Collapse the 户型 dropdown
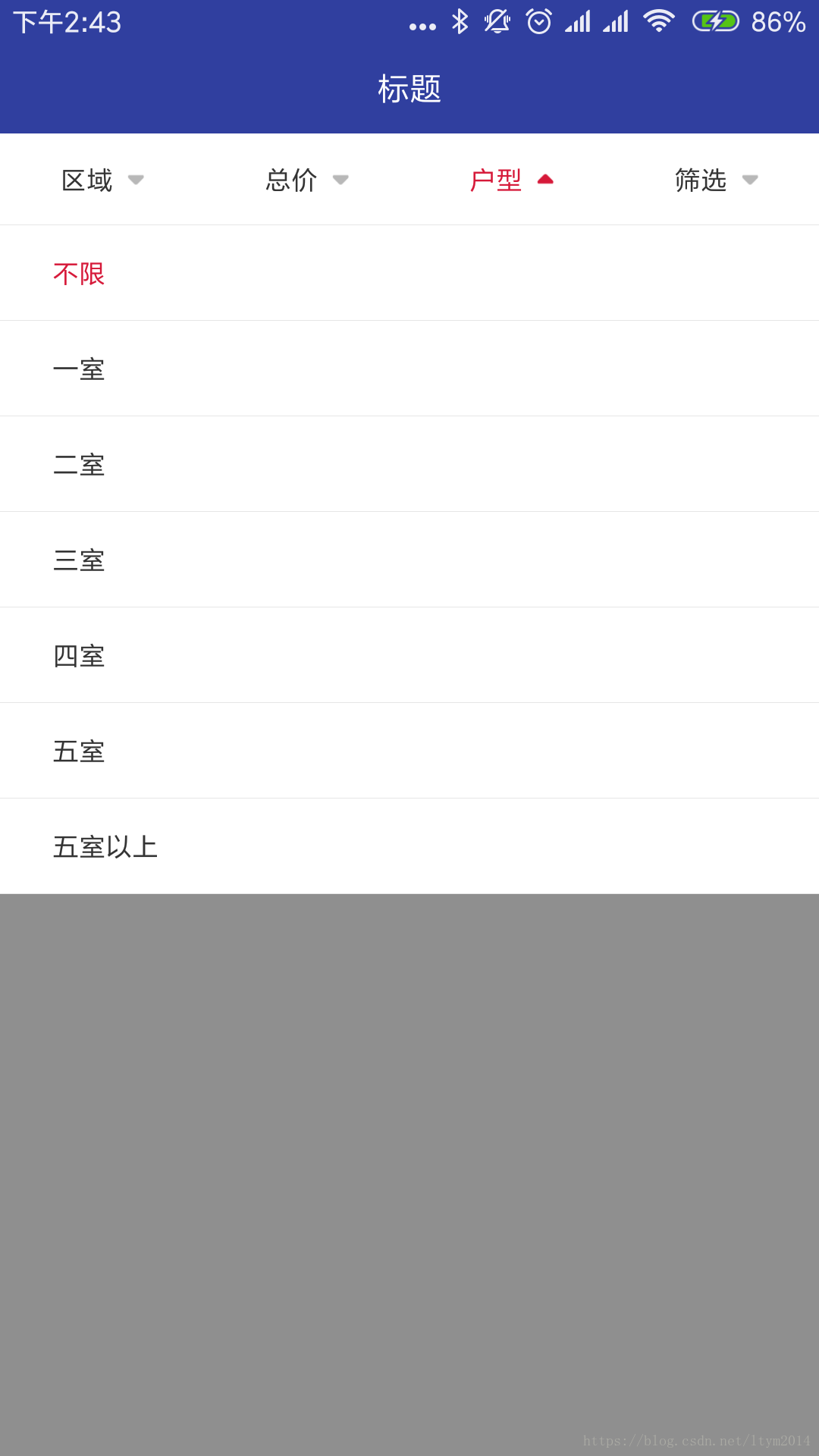 [512, 180]
